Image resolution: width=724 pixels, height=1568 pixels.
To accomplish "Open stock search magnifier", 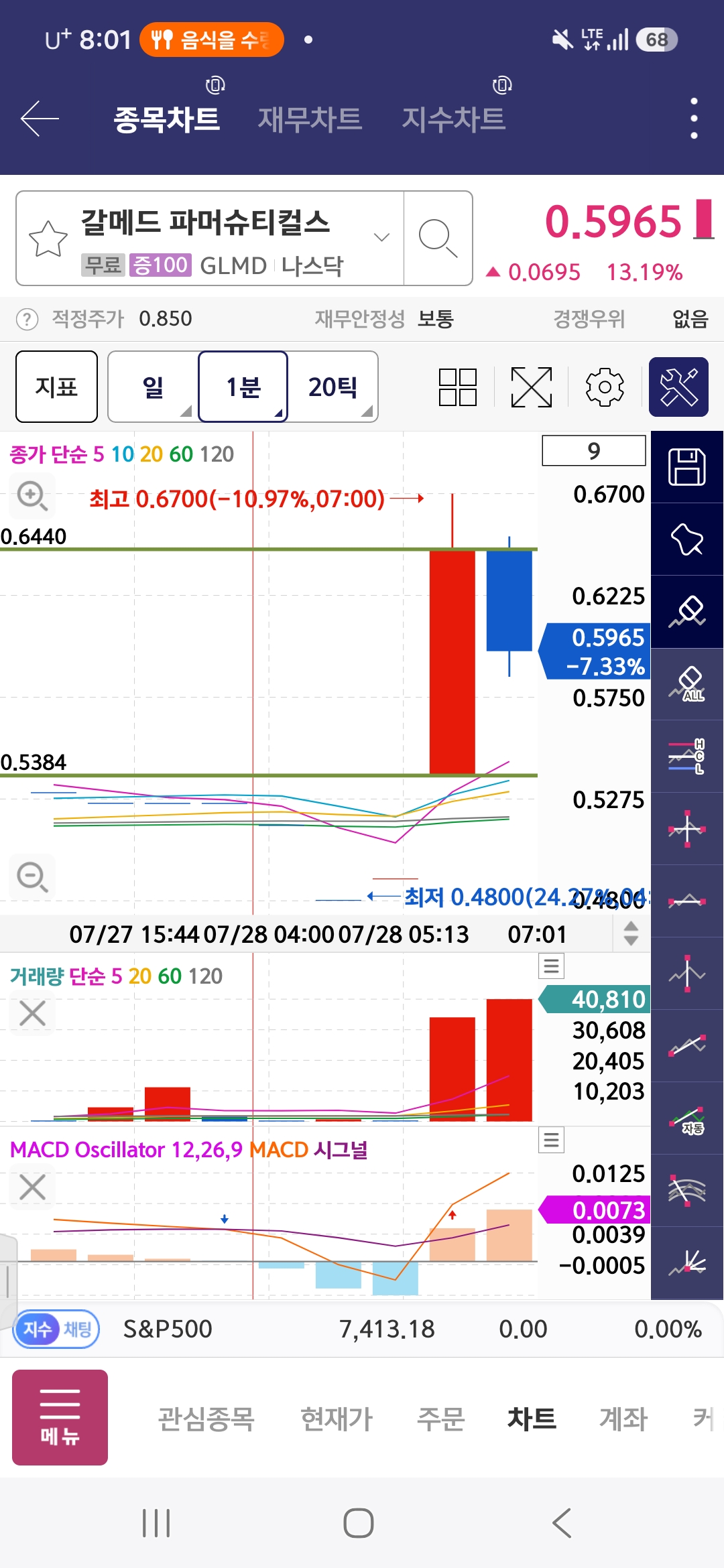I will coord(438,238).
